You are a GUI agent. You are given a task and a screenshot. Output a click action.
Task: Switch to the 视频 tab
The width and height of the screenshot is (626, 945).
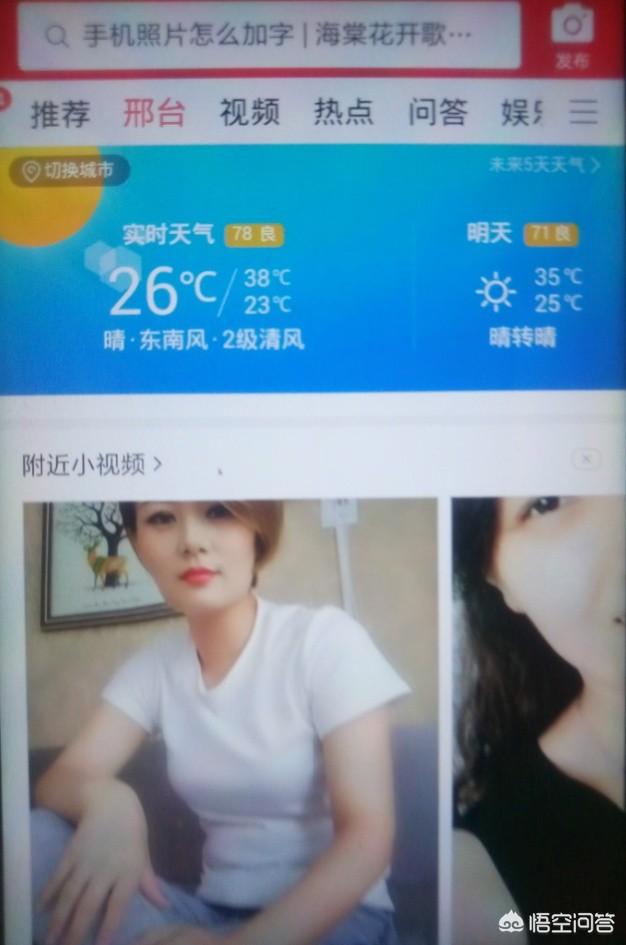tap(249, 112)
